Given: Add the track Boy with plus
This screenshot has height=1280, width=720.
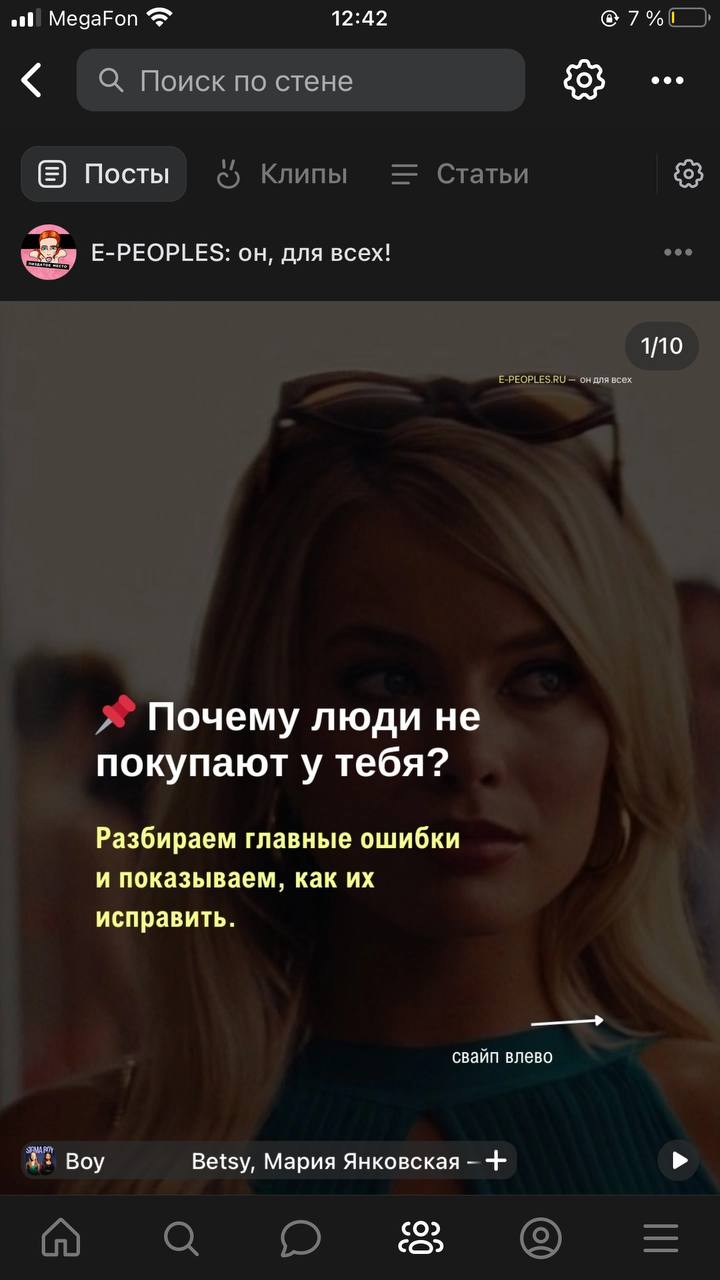Looking at the screenshot, I should tap(495, 1160).
